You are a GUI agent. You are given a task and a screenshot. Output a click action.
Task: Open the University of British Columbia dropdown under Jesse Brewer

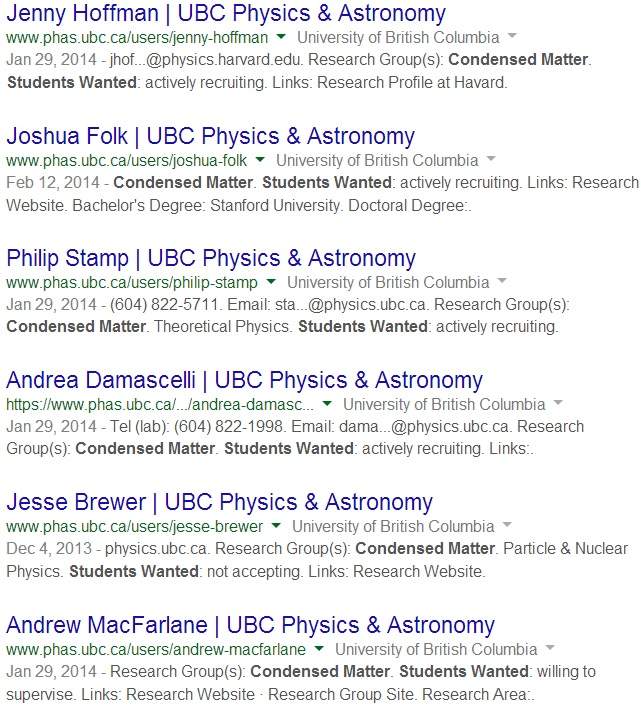point(505,527)
